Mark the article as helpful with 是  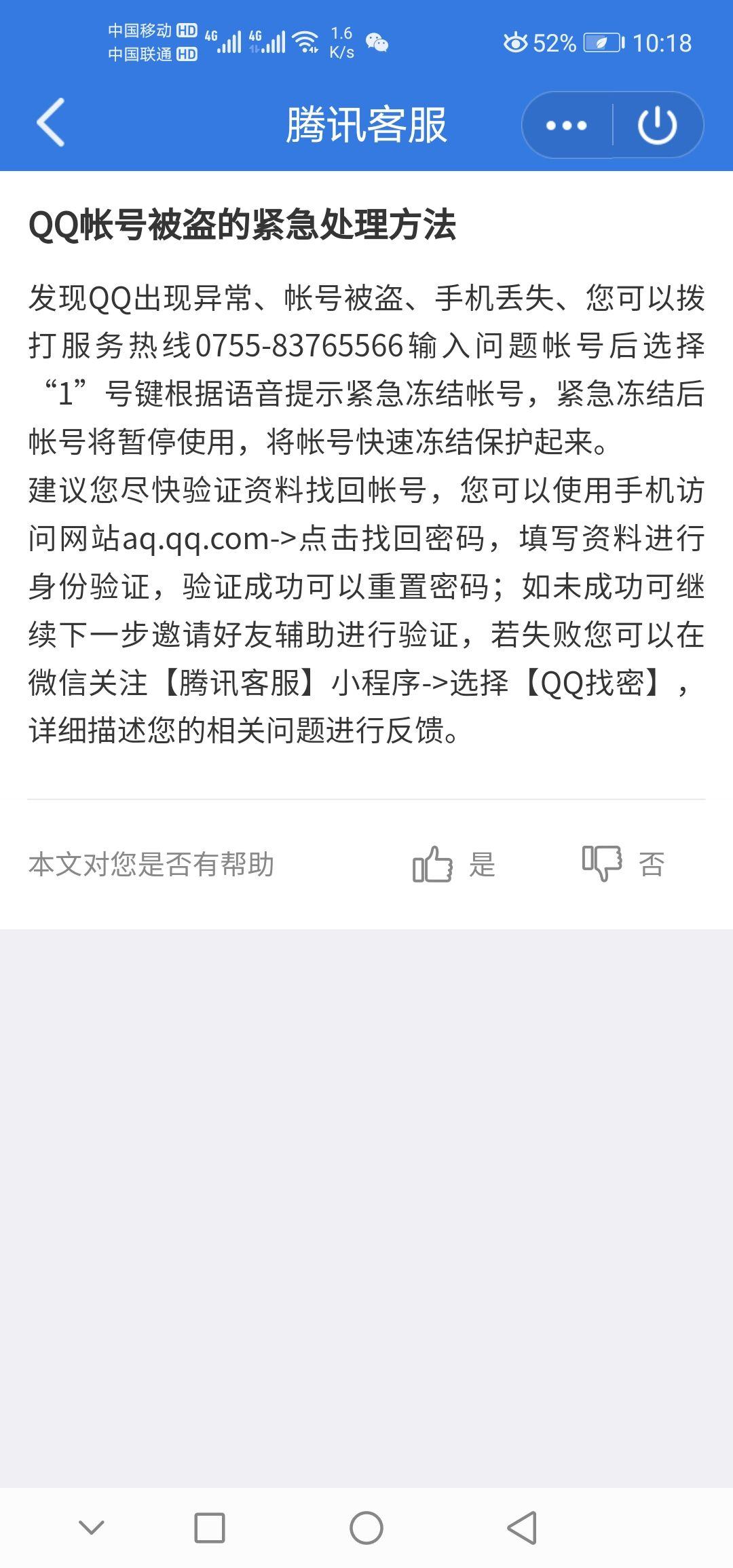[x=453, y=864]
